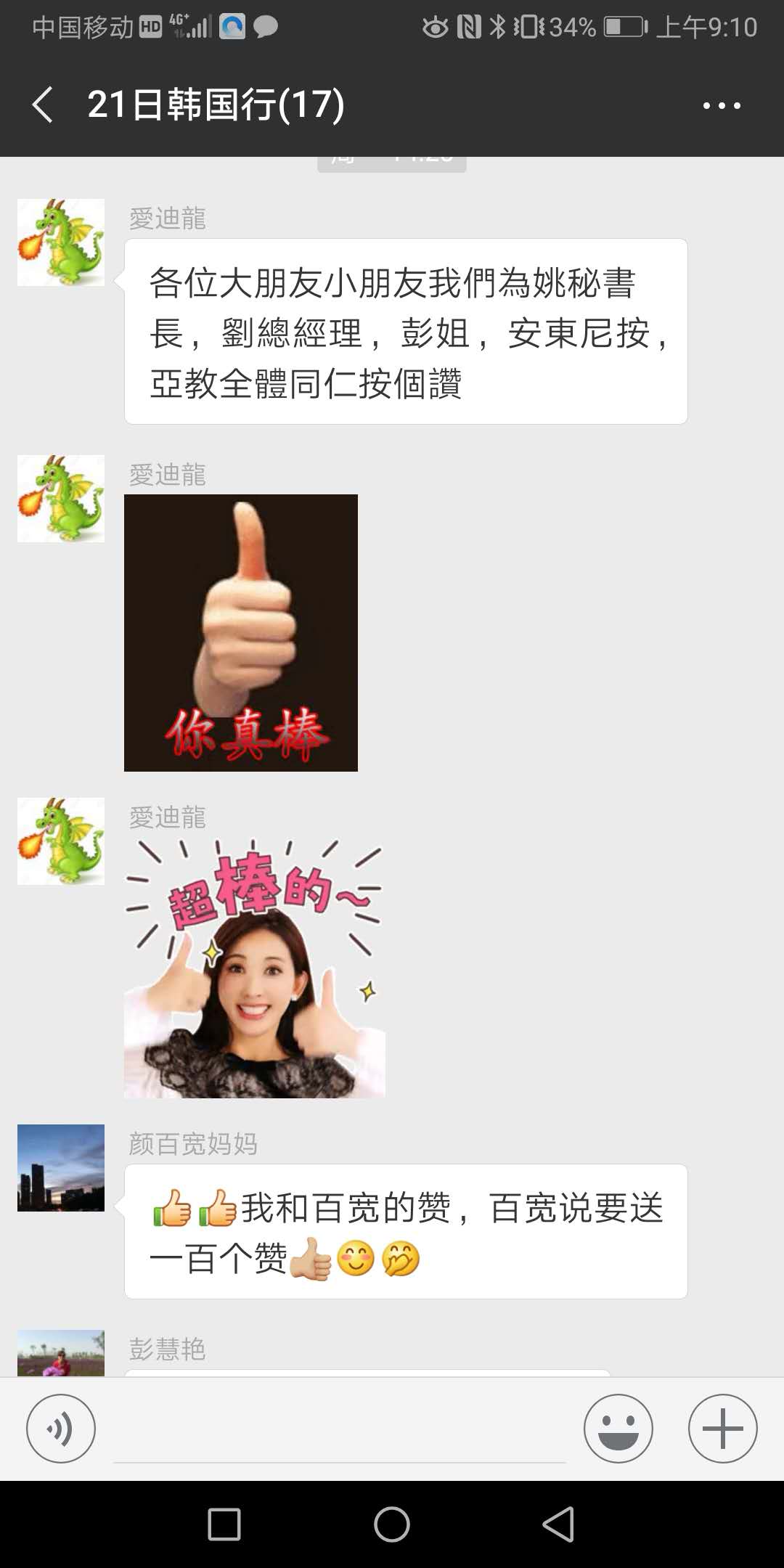Open 颜百宽妈妈's profile avatar
The height and width of the screenshot is (1568, 784).
point(61,1168)
